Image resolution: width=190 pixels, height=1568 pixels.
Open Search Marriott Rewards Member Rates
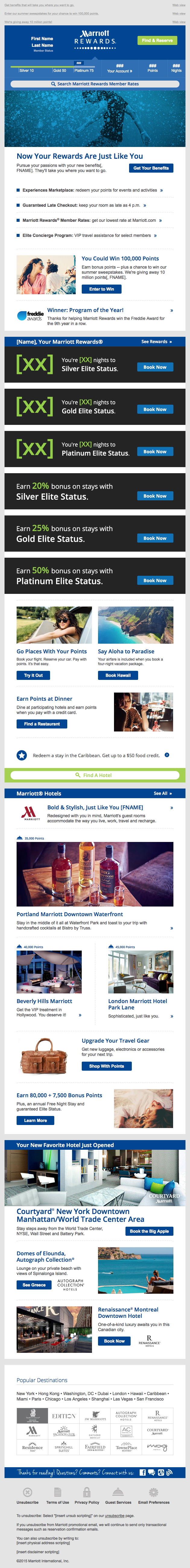94,84
